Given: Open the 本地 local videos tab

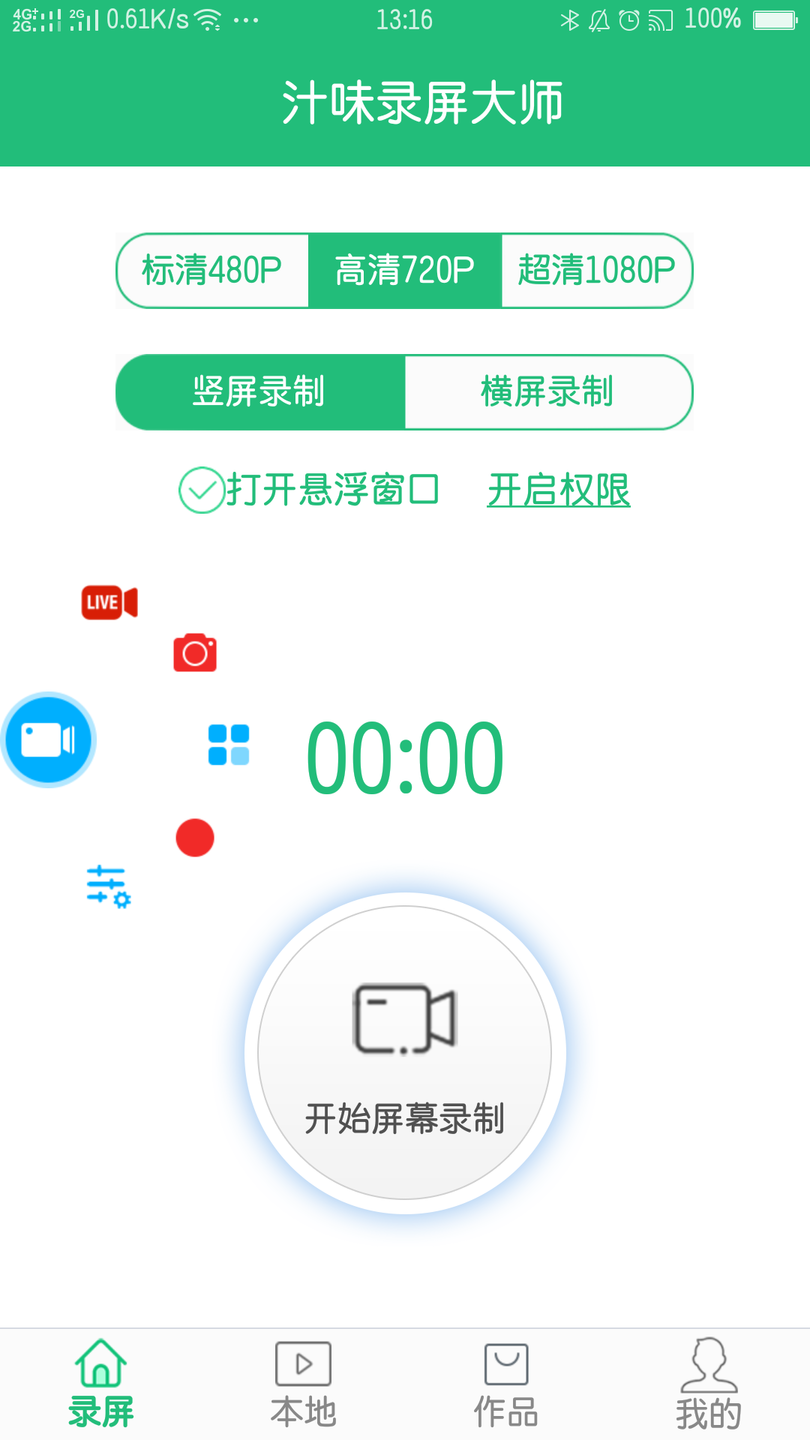Looking at the screenshot, I should click(x=303, y=1383).
